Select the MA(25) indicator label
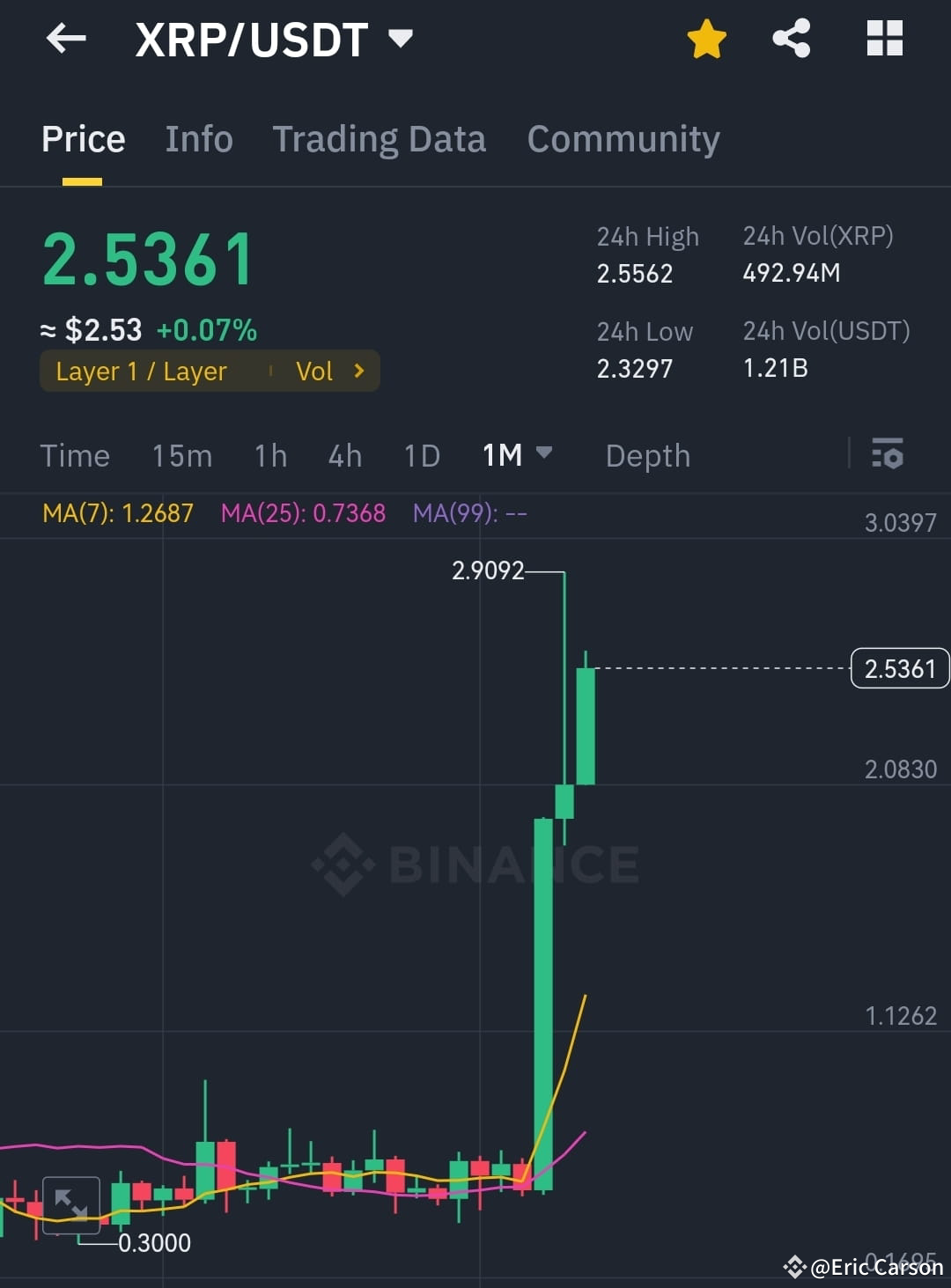 (303, 512)
